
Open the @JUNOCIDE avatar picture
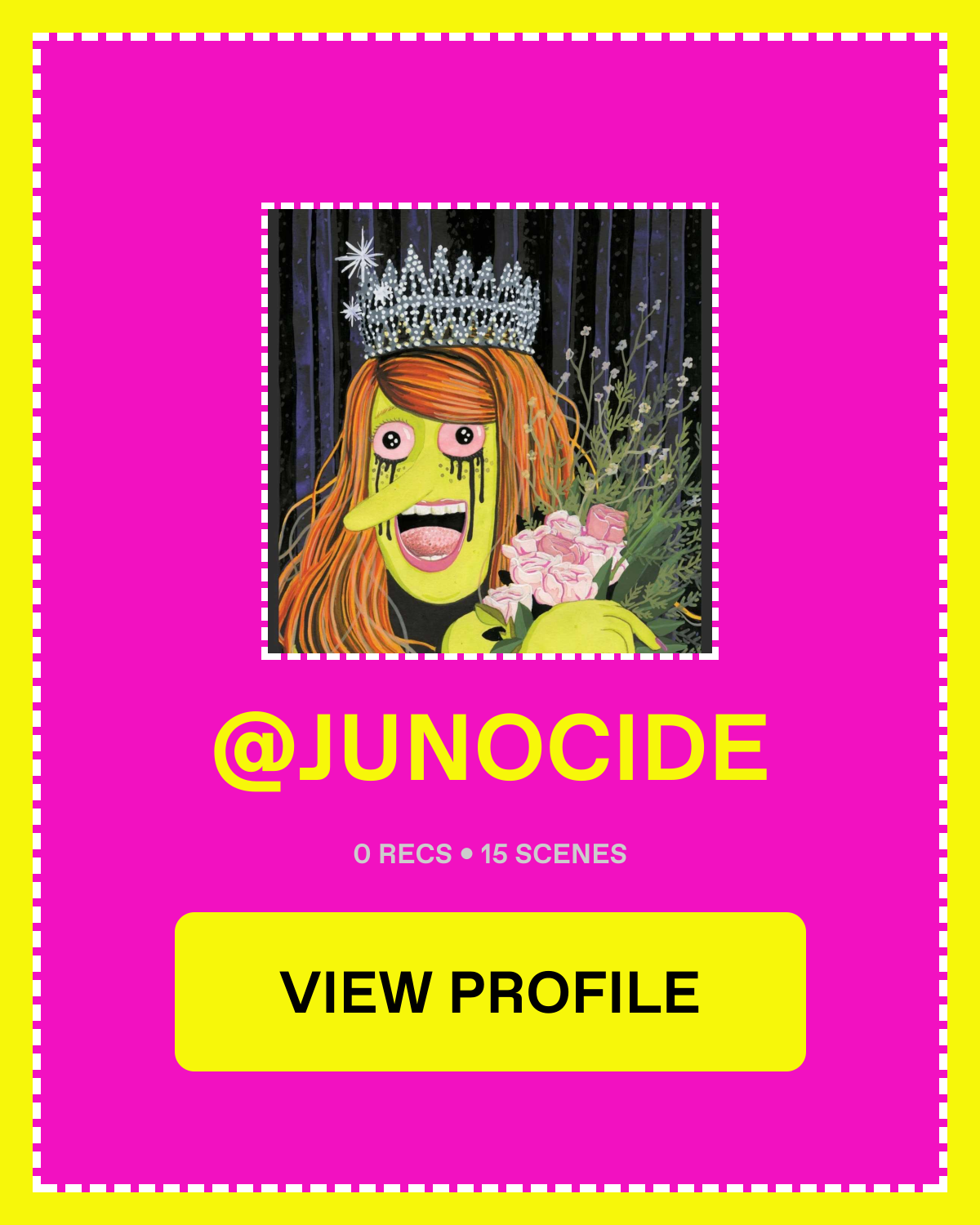point(490,431)
